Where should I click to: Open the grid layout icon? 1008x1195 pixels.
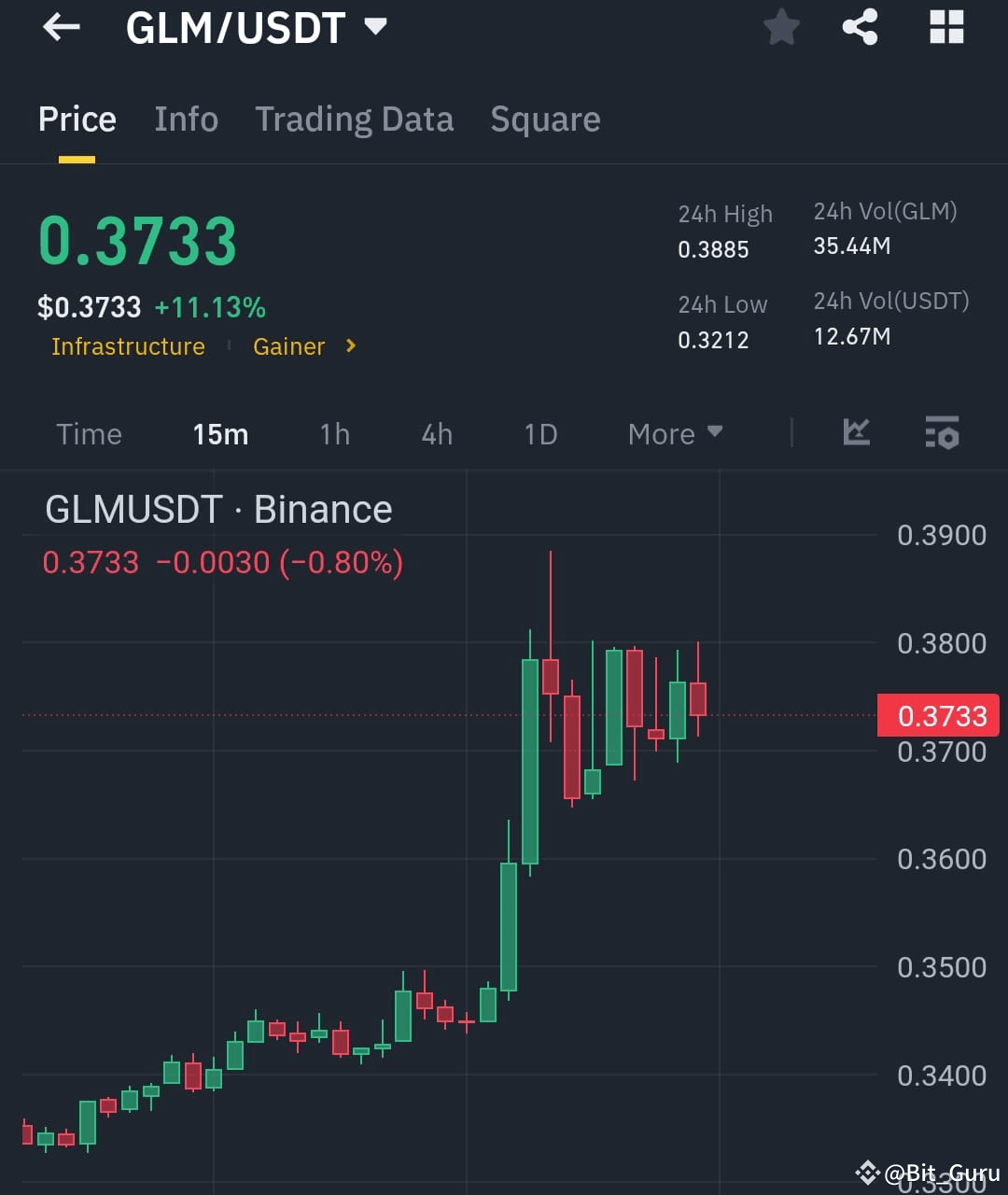click(x=946, y=27)
